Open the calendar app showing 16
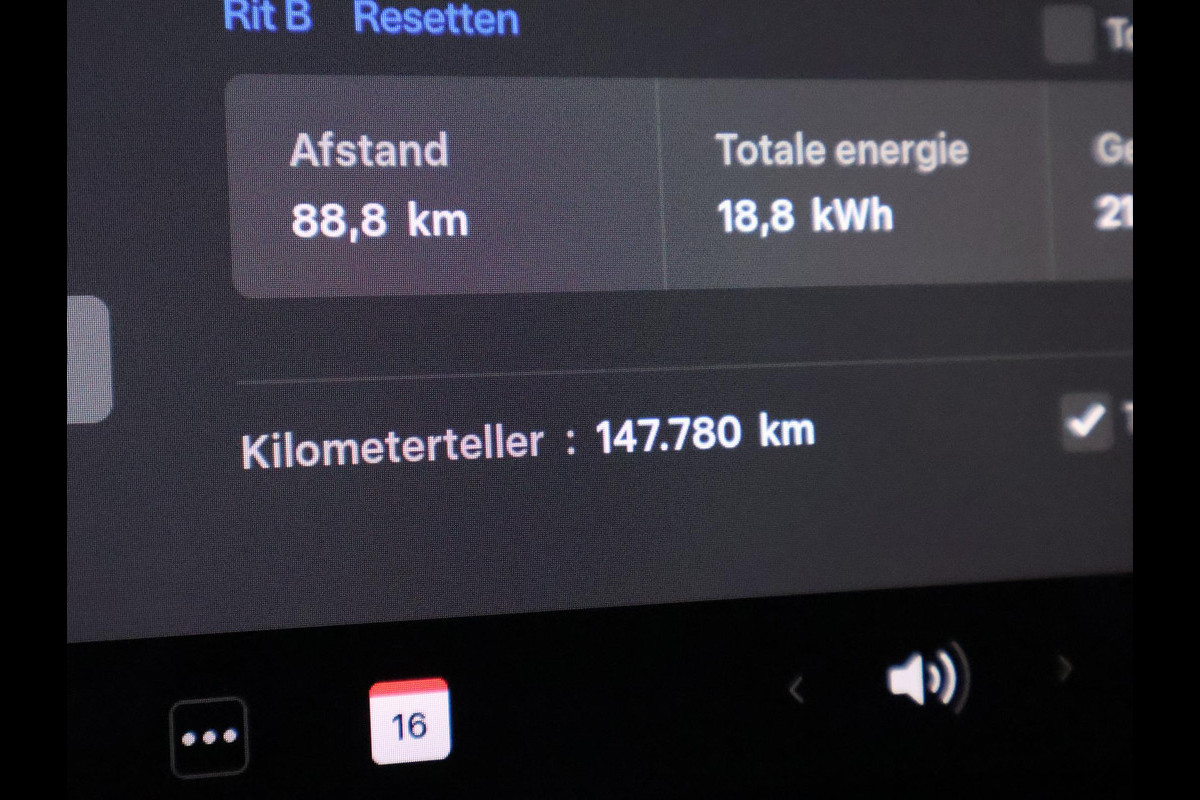This screenshot has width=1200, height=800. [x=410, y=722]
